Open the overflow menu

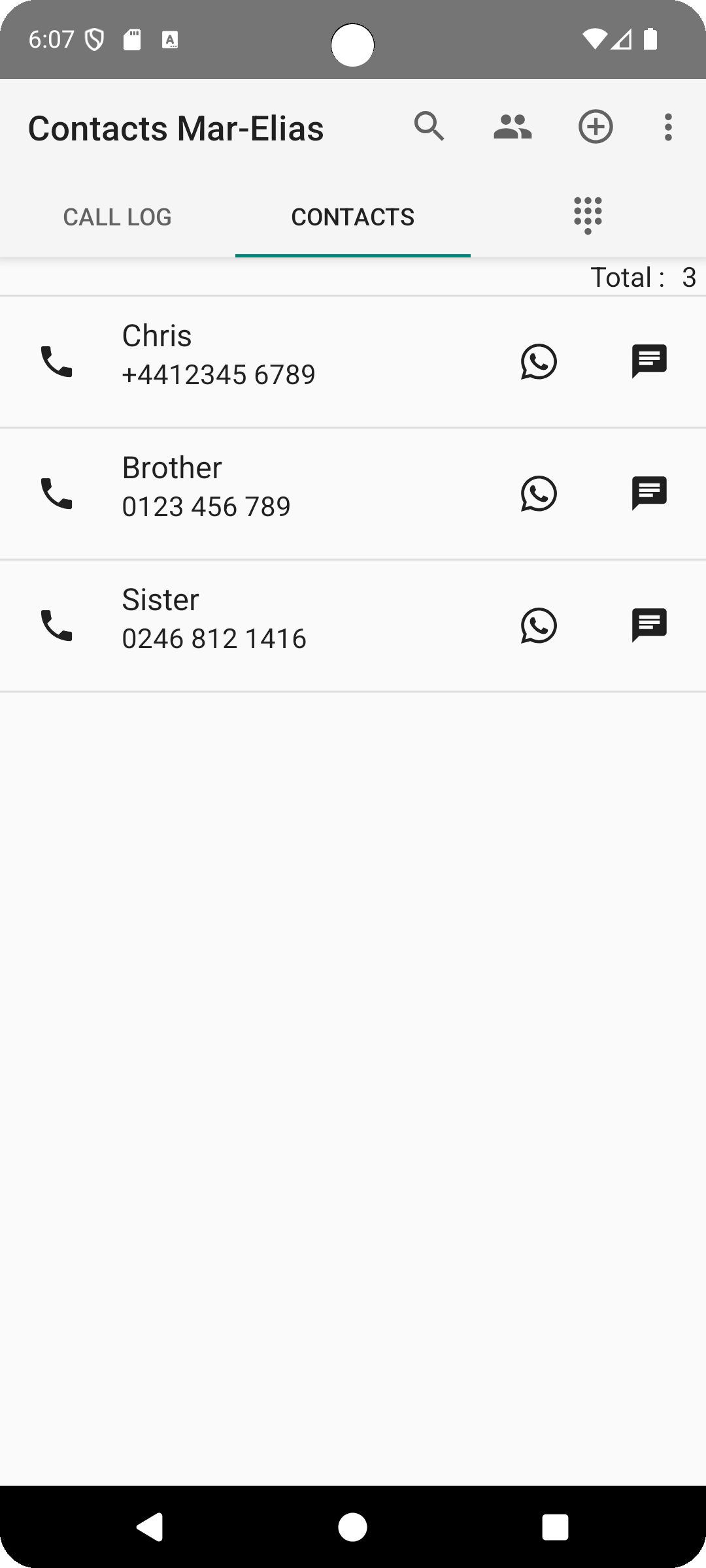pos(667,127)
